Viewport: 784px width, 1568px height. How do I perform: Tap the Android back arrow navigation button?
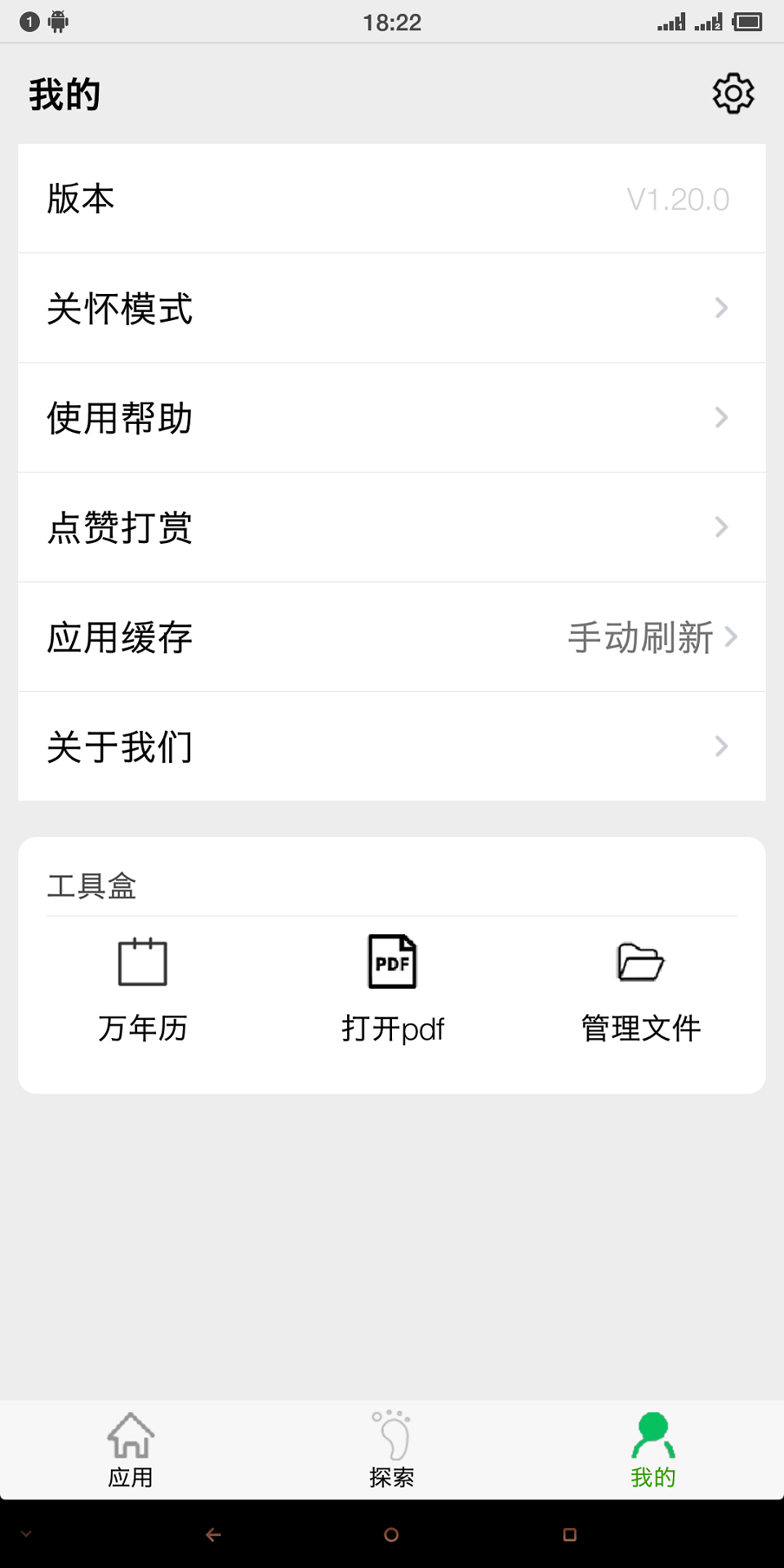pyautogui.click(x=212, y=1534)
